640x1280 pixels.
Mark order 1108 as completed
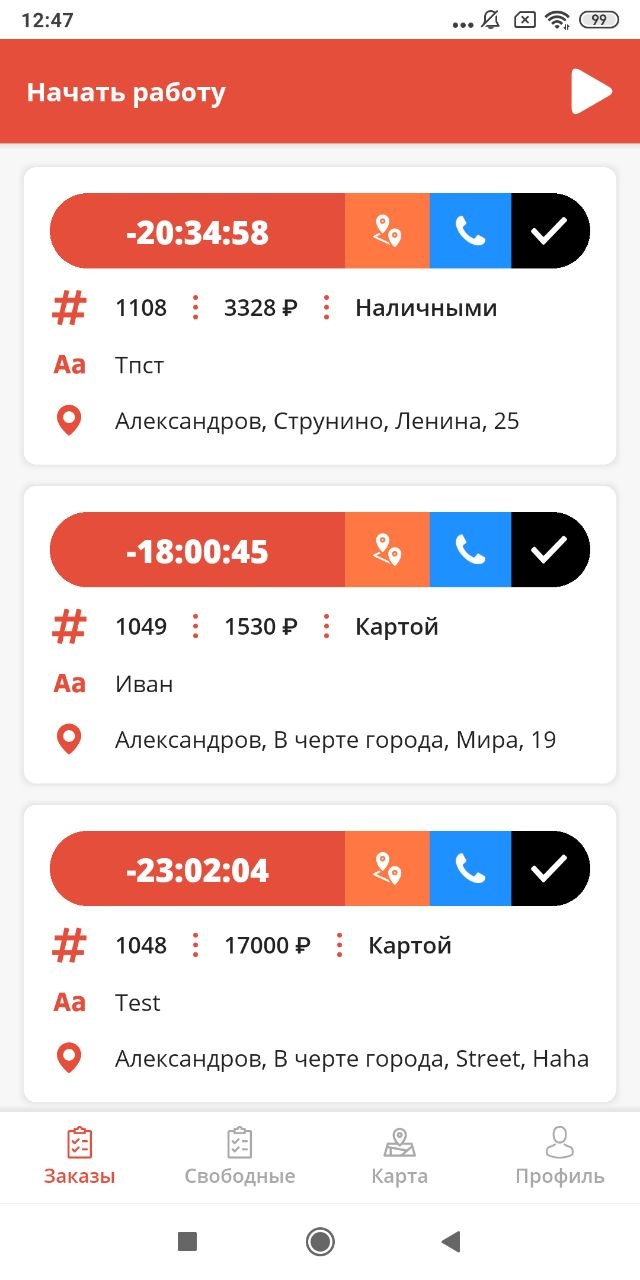[x=549, y=231]
